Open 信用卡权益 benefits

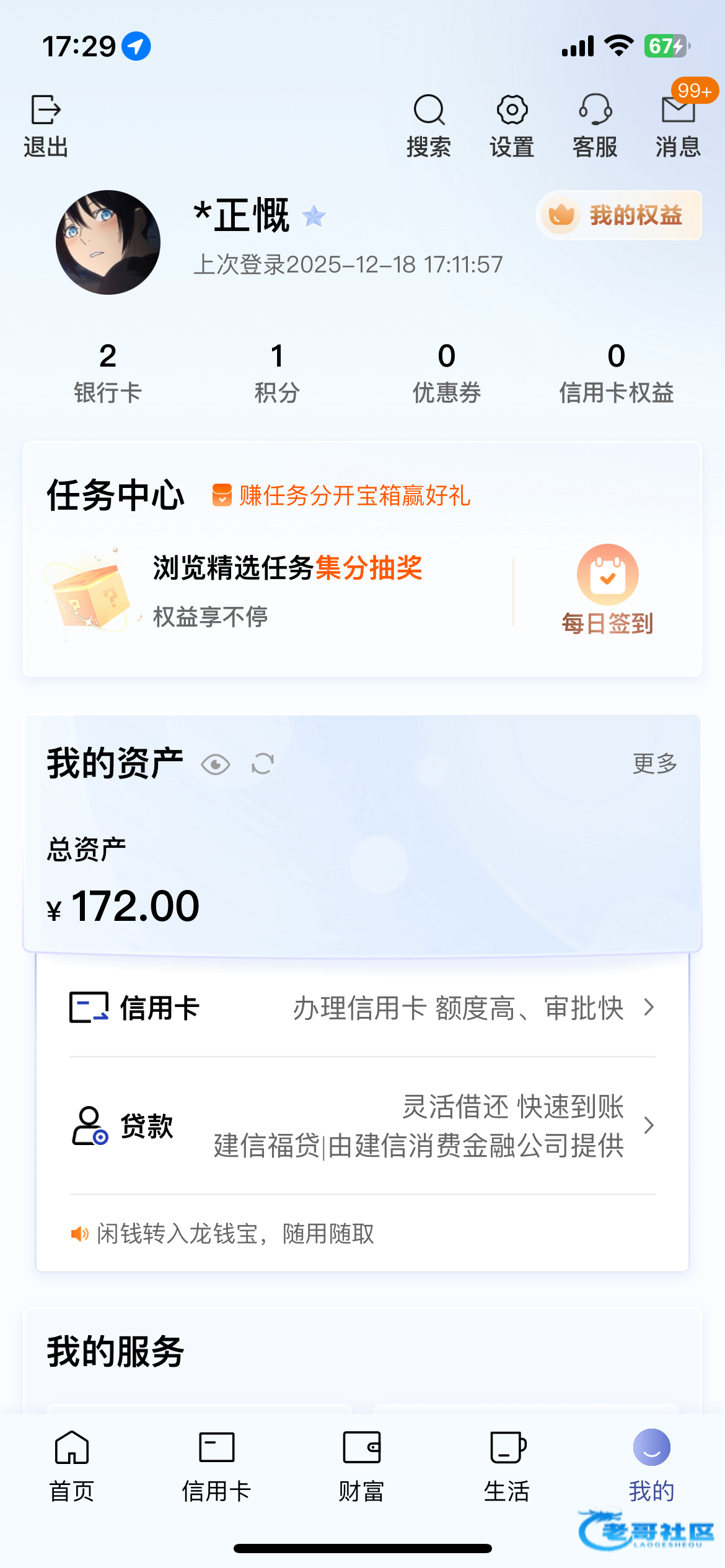coord(616,372)
